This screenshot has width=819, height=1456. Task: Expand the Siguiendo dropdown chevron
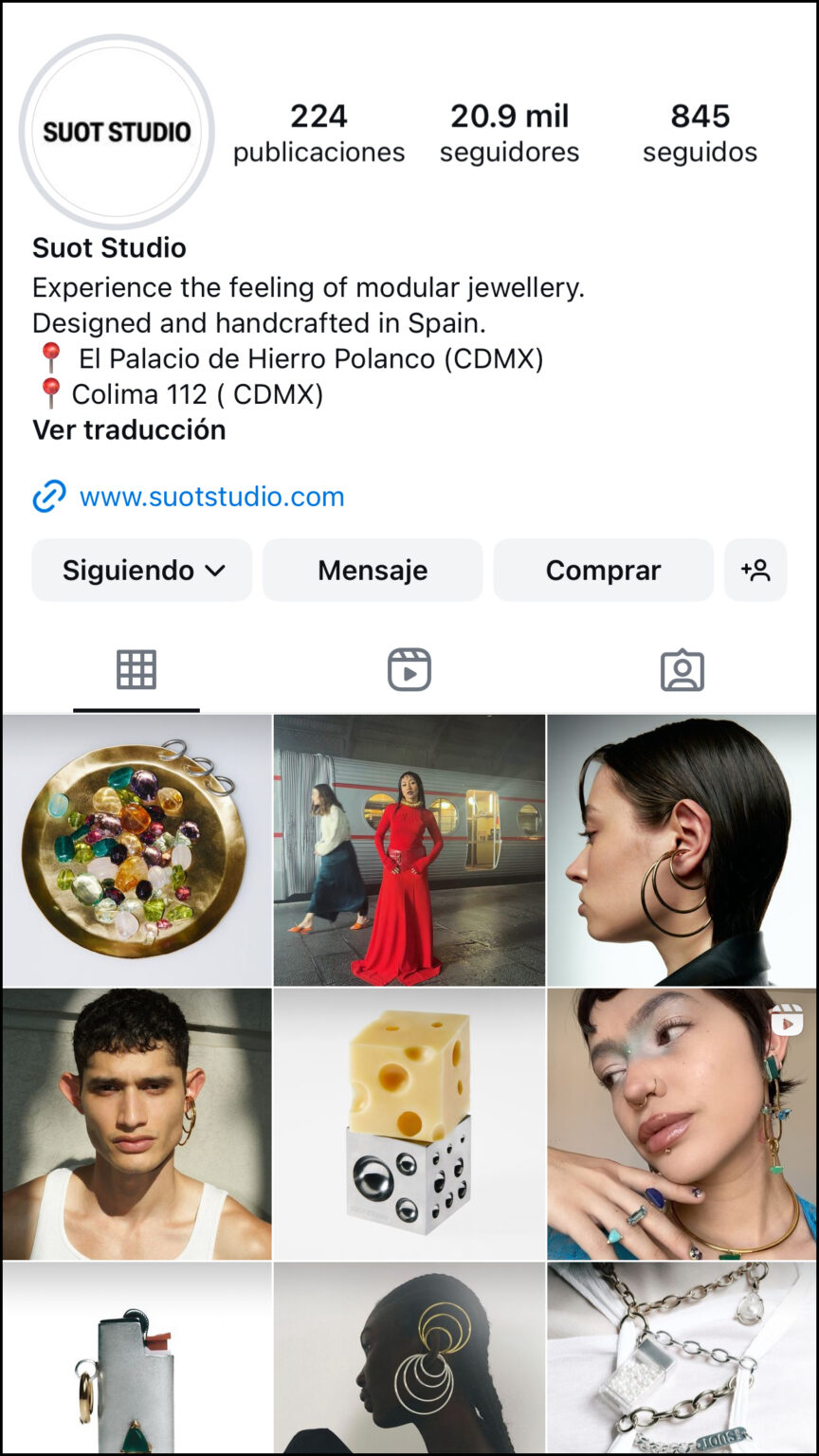(216, 570)
